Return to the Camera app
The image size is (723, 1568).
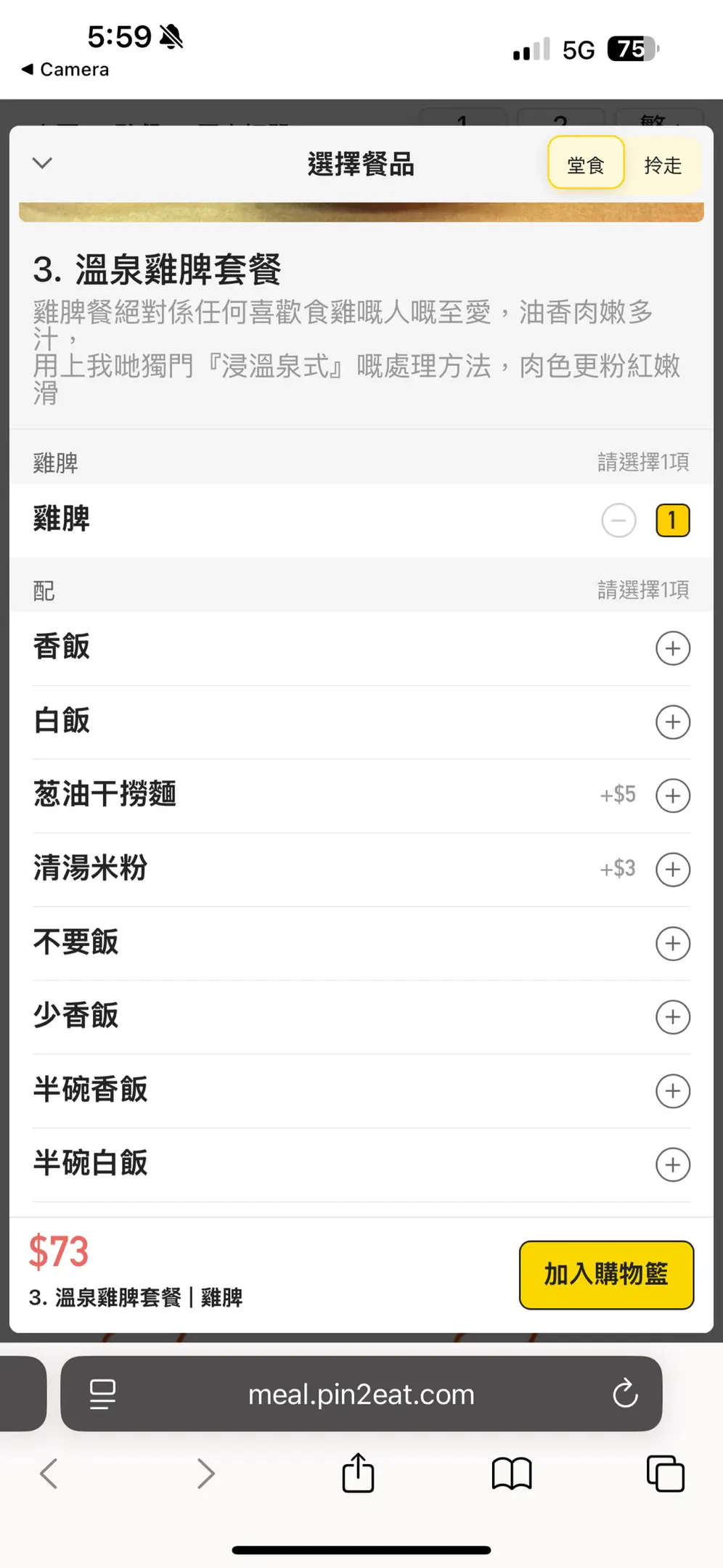65,70
